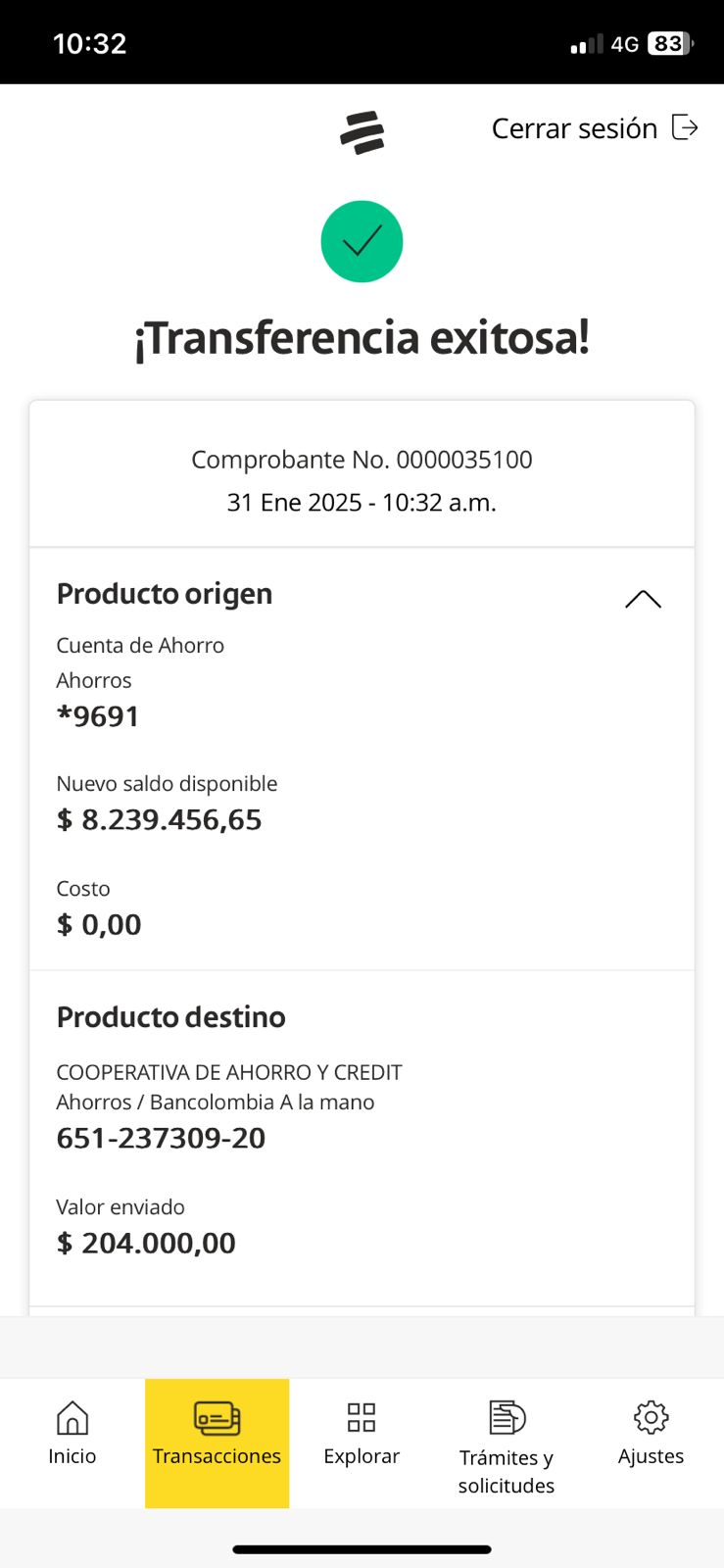The image size is (724, 1568).
Task: Tap Cerrar sesión to log out
Action: pos(594,128)
